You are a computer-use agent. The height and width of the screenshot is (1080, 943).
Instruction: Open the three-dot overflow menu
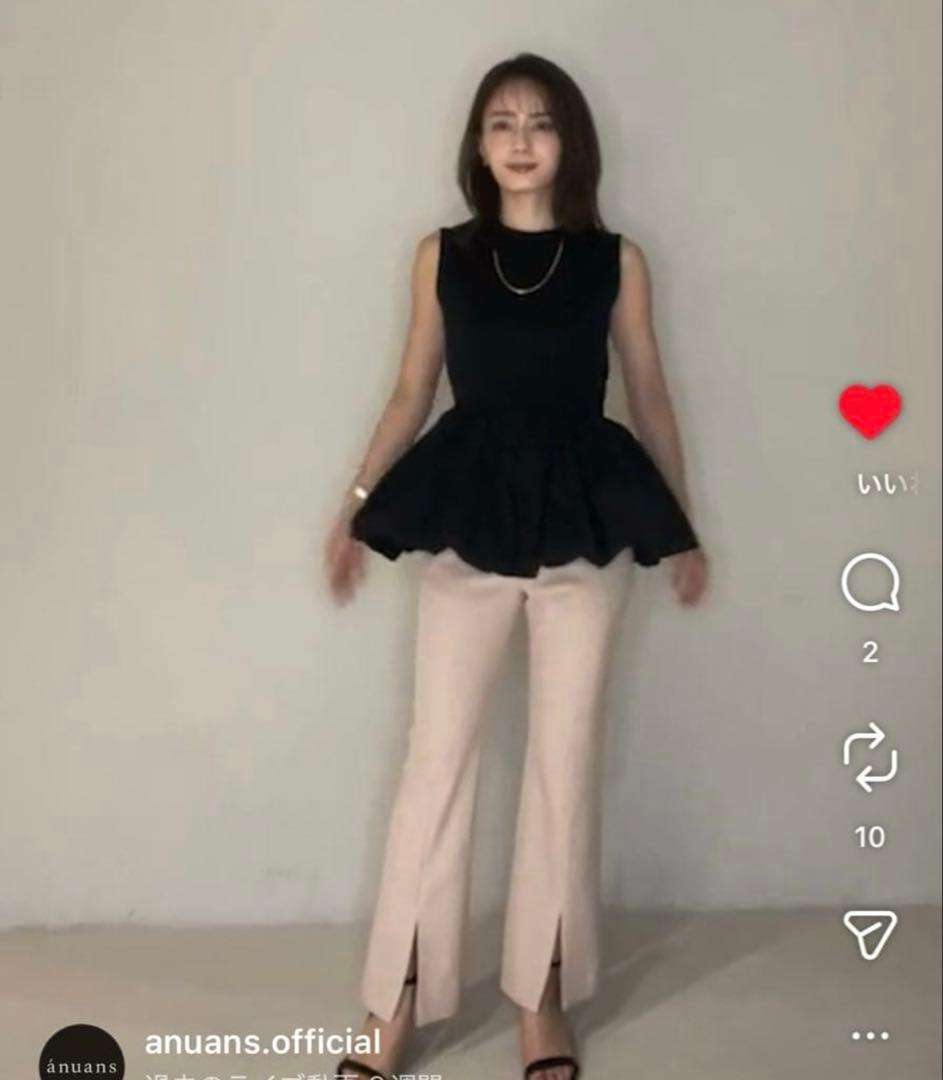pos(870,1036)
